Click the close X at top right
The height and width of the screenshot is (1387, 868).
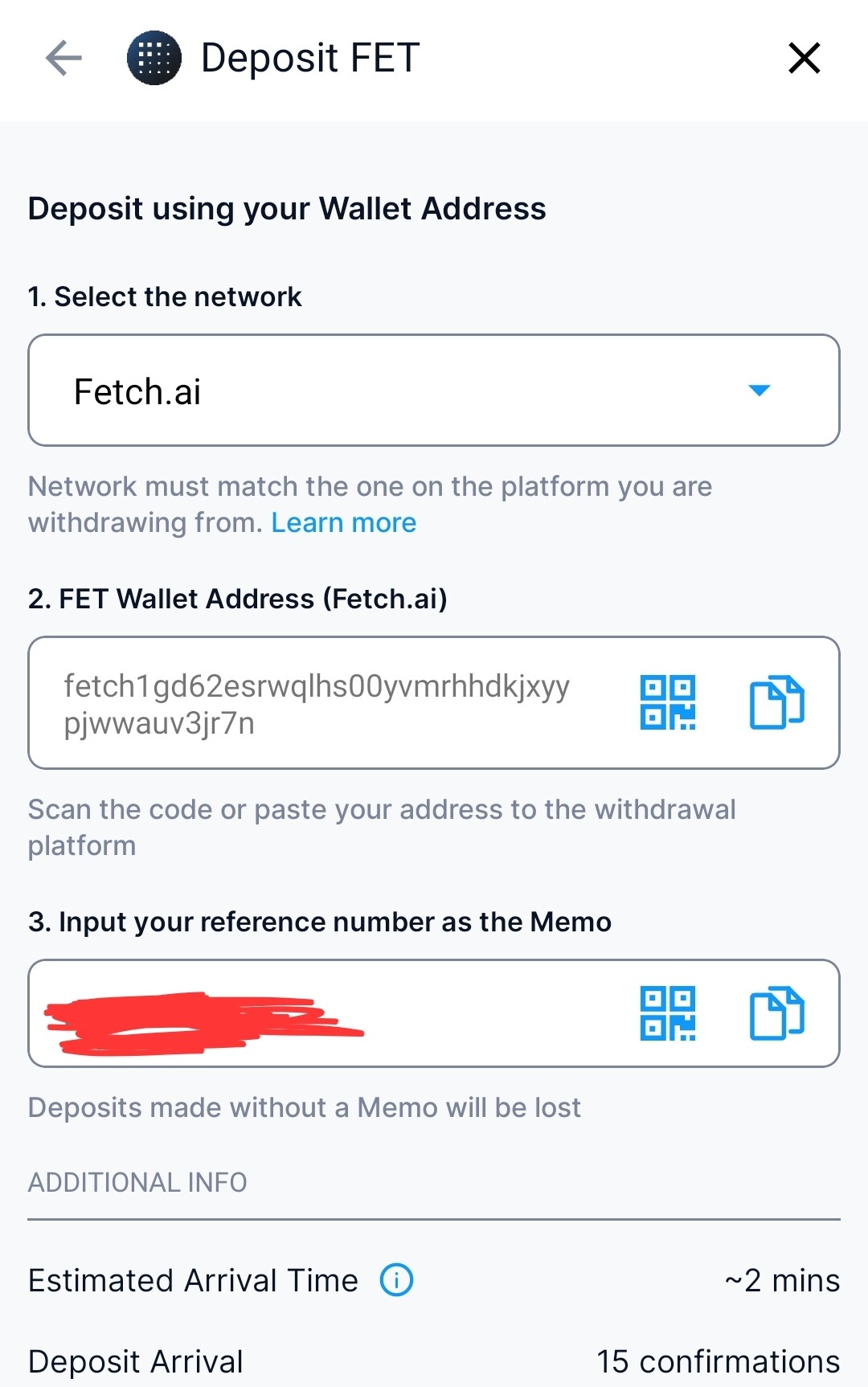click(803, 57)
